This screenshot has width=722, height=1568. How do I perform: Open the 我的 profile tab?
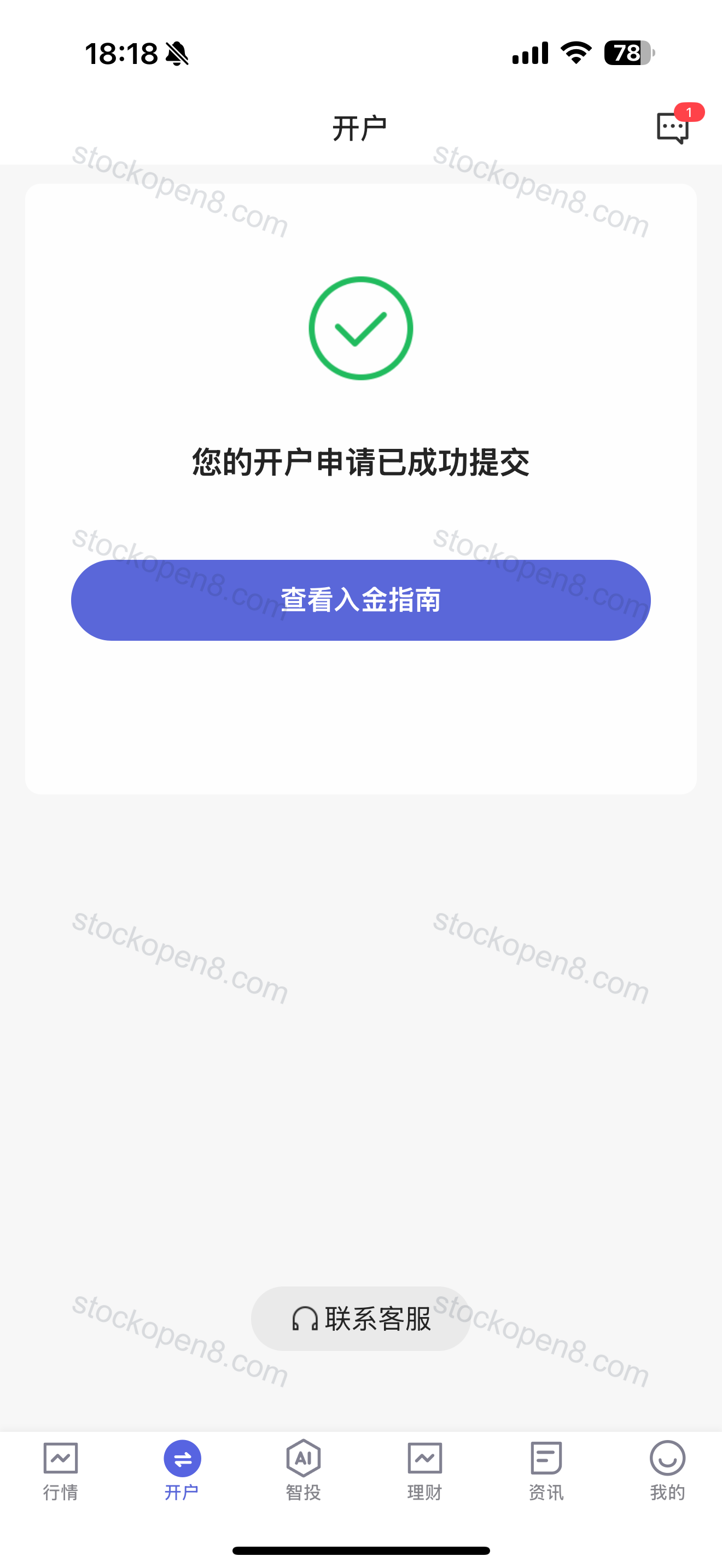[667, 1471]
